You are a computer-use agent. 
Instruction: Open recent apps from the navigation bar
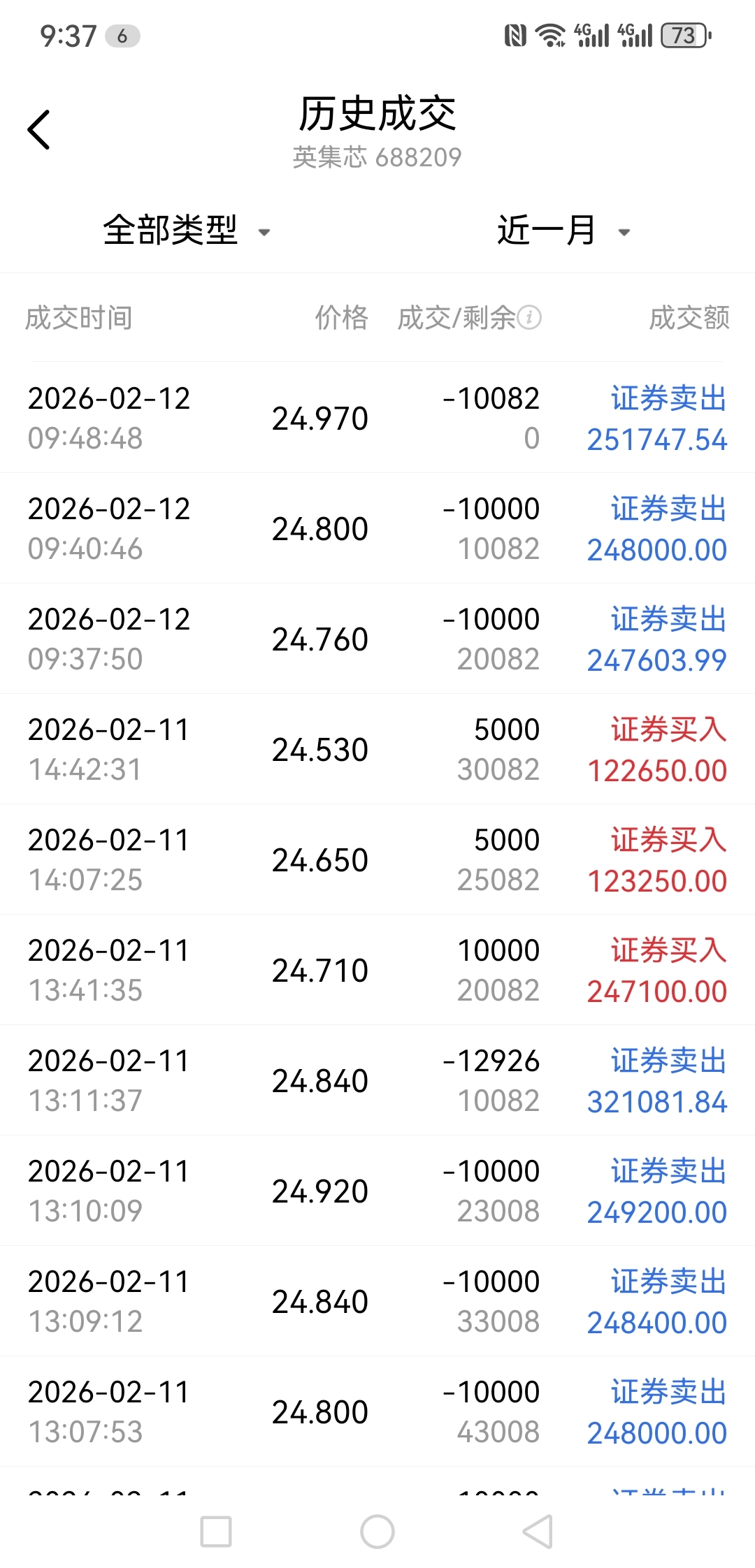pyautogui.click(x=216, y=1532)
